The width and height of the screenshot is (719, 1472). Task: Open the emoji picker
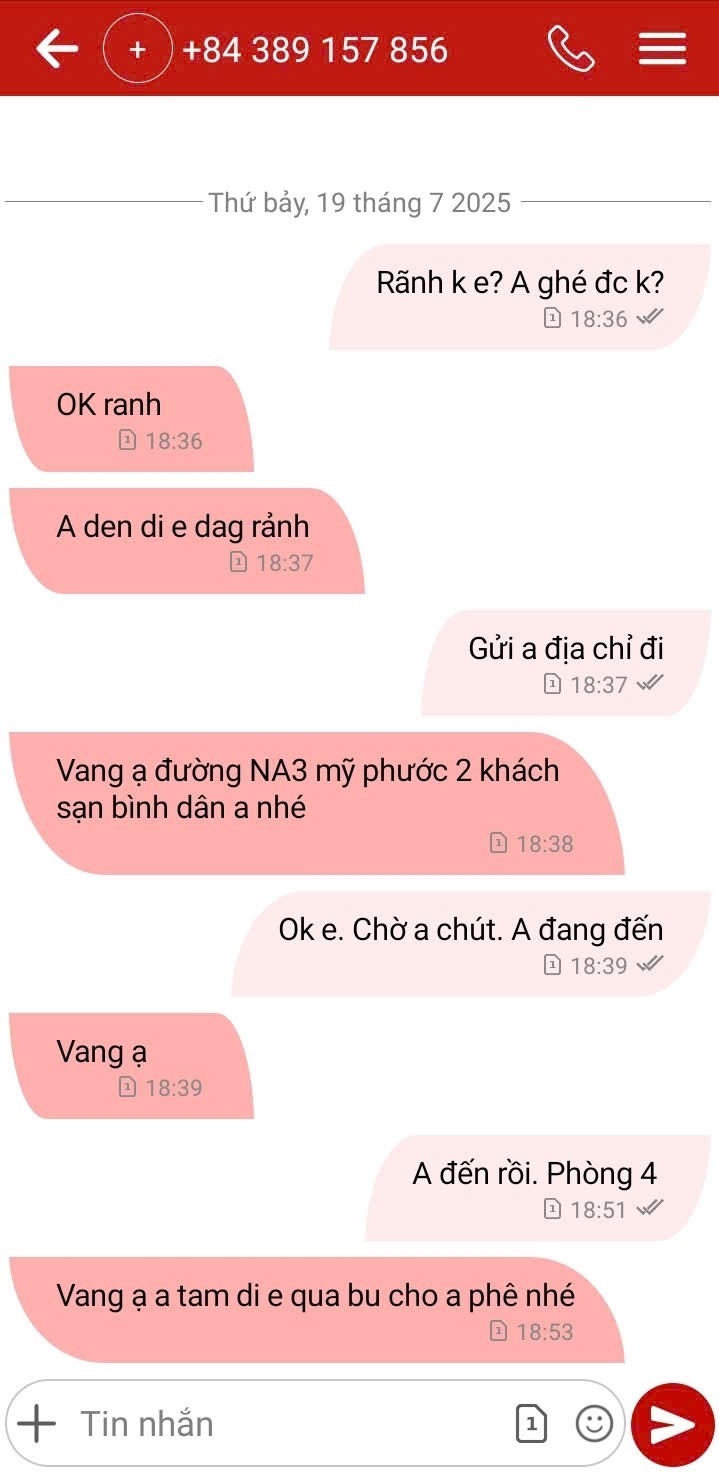pyautogui.click(x=594, y=1423)
